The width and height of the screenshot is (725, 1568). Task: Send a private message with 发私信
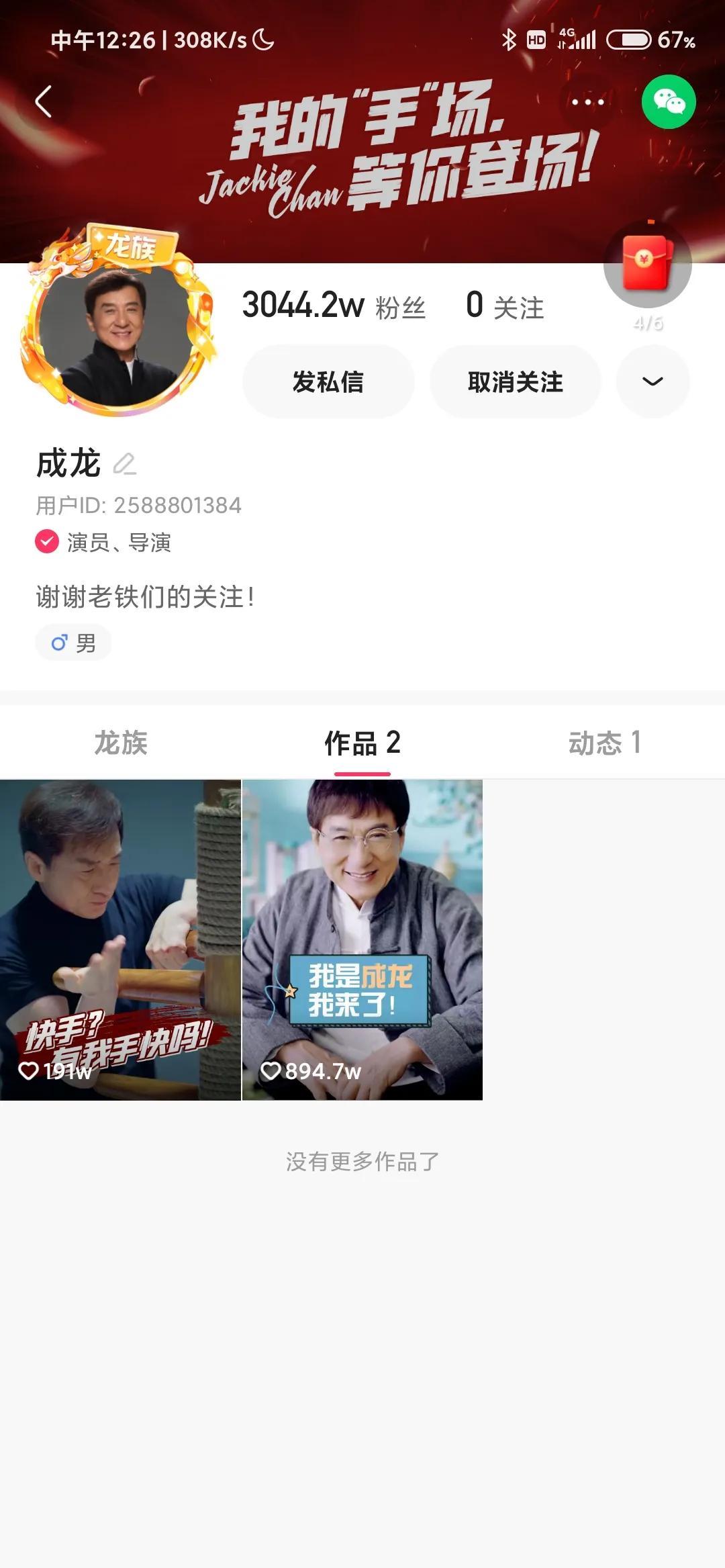(328, 381)
